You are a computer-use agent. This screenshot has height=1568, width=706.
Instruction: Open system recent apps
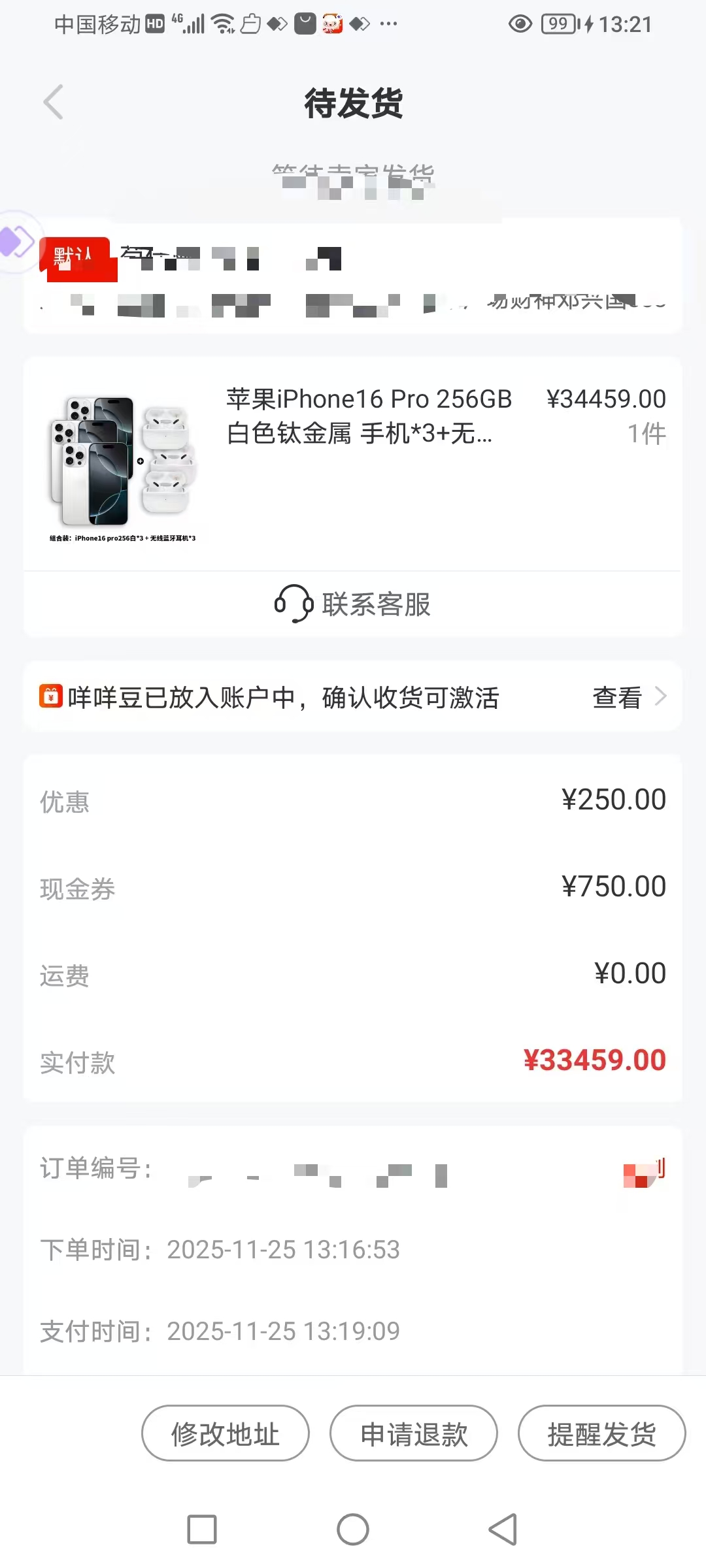[202, 1529]
